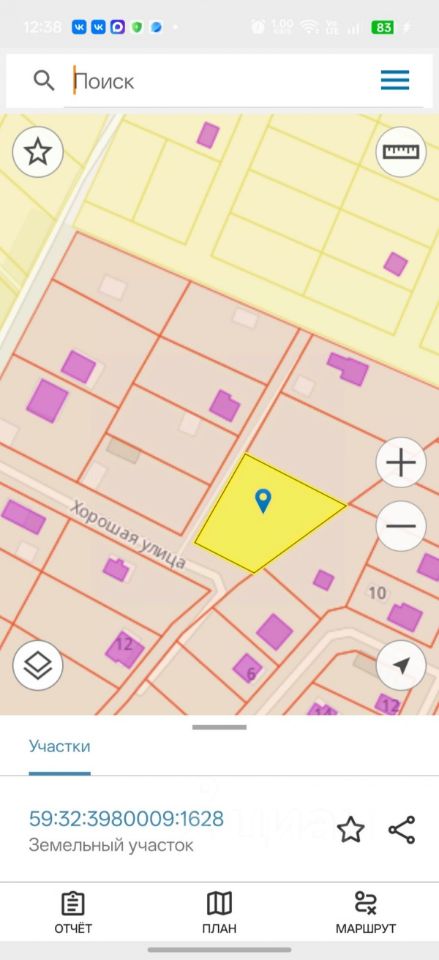Viewport: 439px width, 960px height.
Task: Zoom in with the plus button
Action: [x=401, y=462]
